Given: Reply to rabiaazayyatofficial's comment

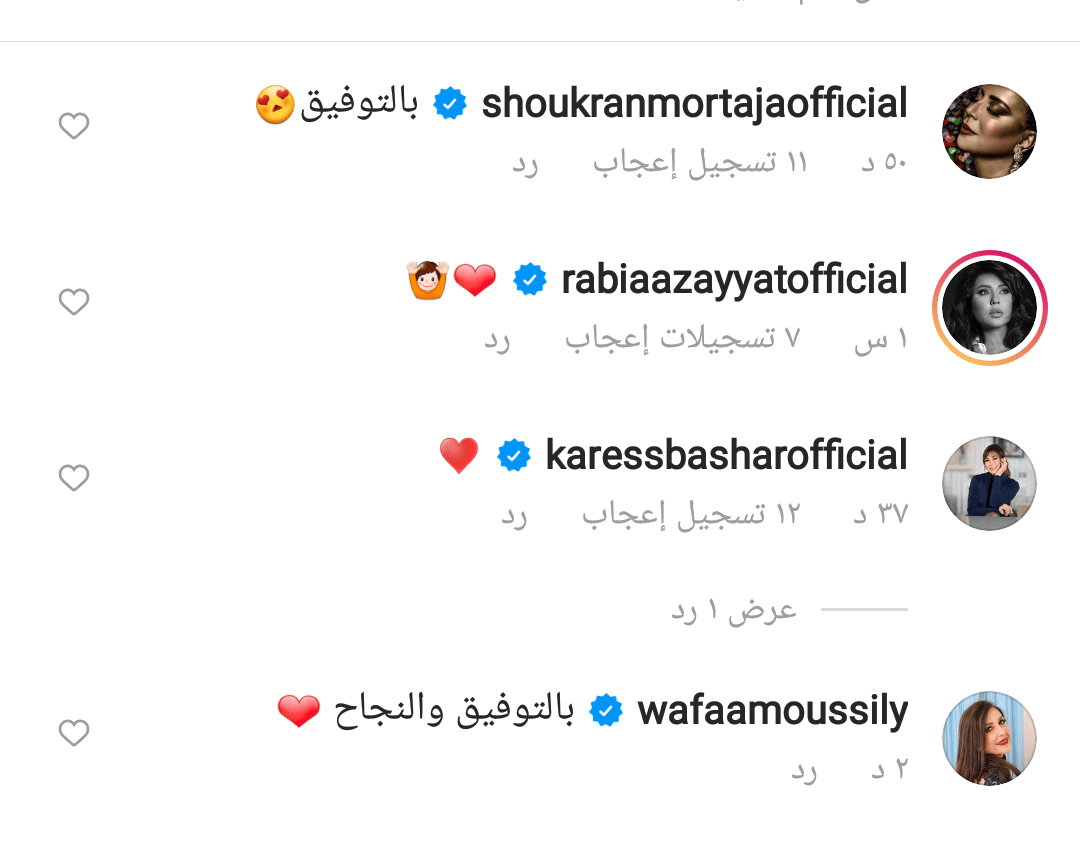Looking at the screenshot, I should (497, 339).
